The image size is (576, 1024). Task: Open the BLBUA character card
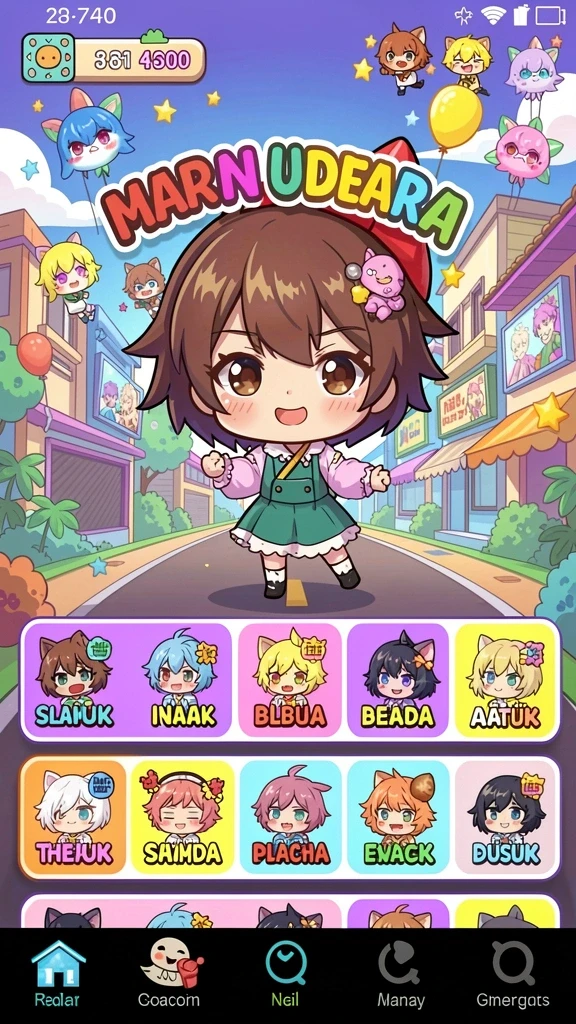click(x=290, y=680)
